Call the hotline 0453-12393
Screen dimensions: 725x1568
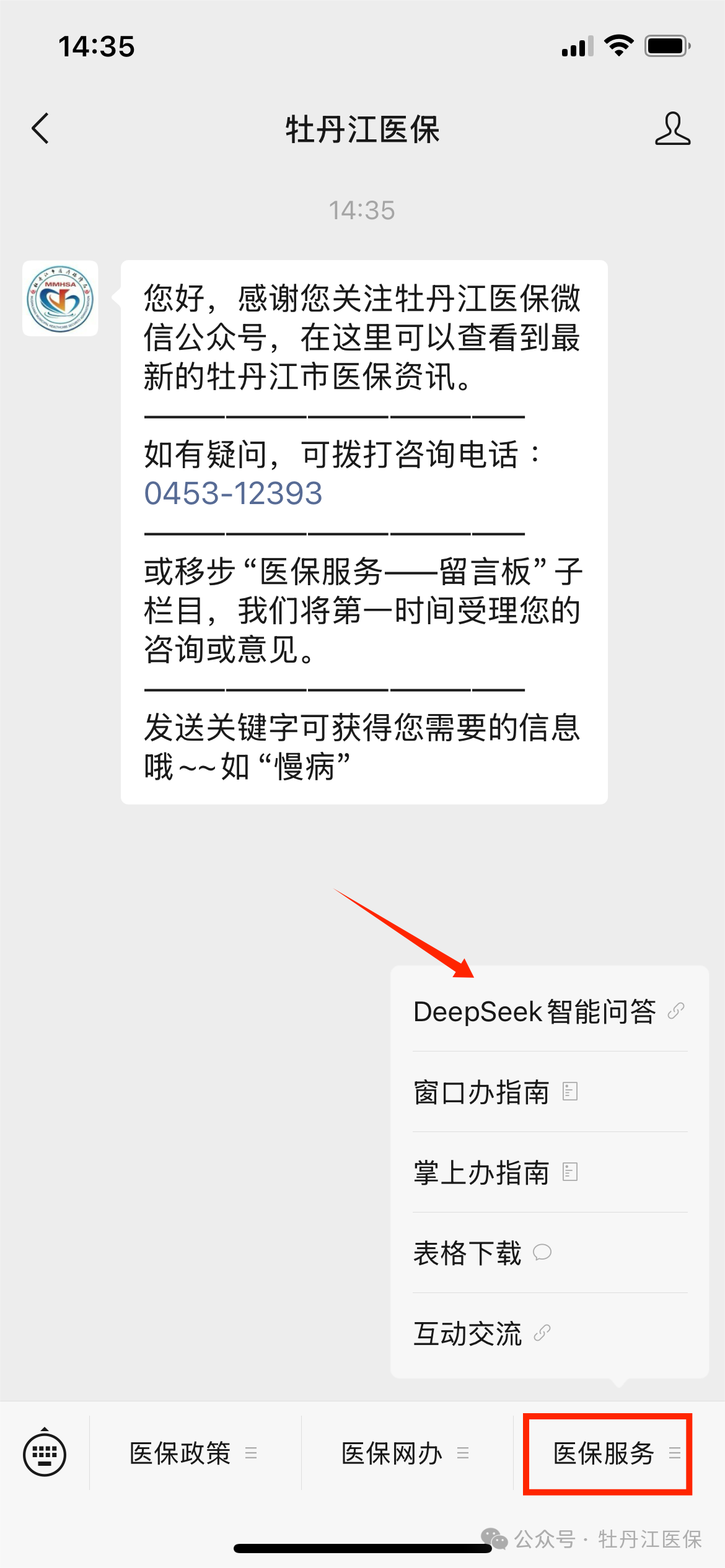pos(233,494)
